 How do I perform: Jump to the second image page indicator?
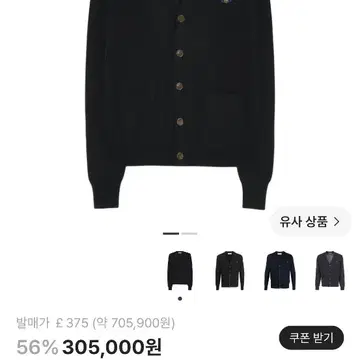189,233
